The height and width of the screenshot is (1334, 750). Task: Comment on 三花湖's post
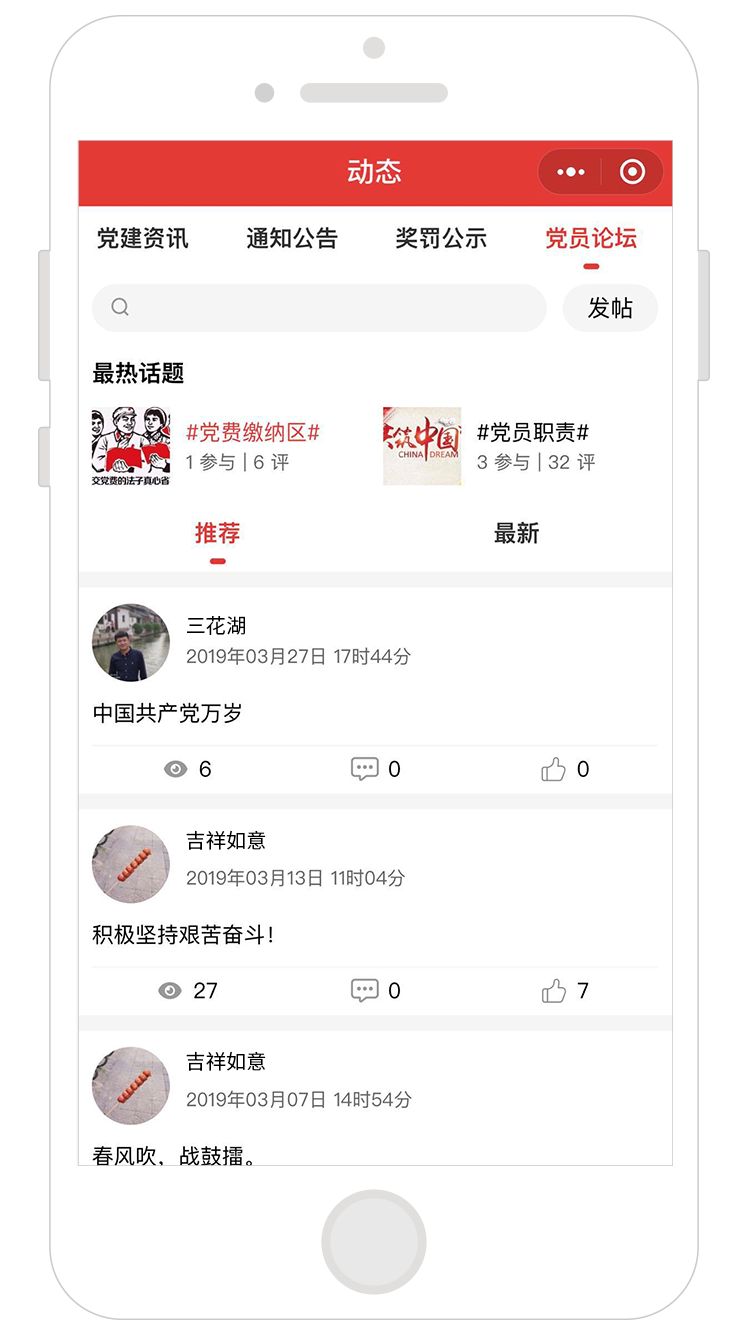pos(375,769)
